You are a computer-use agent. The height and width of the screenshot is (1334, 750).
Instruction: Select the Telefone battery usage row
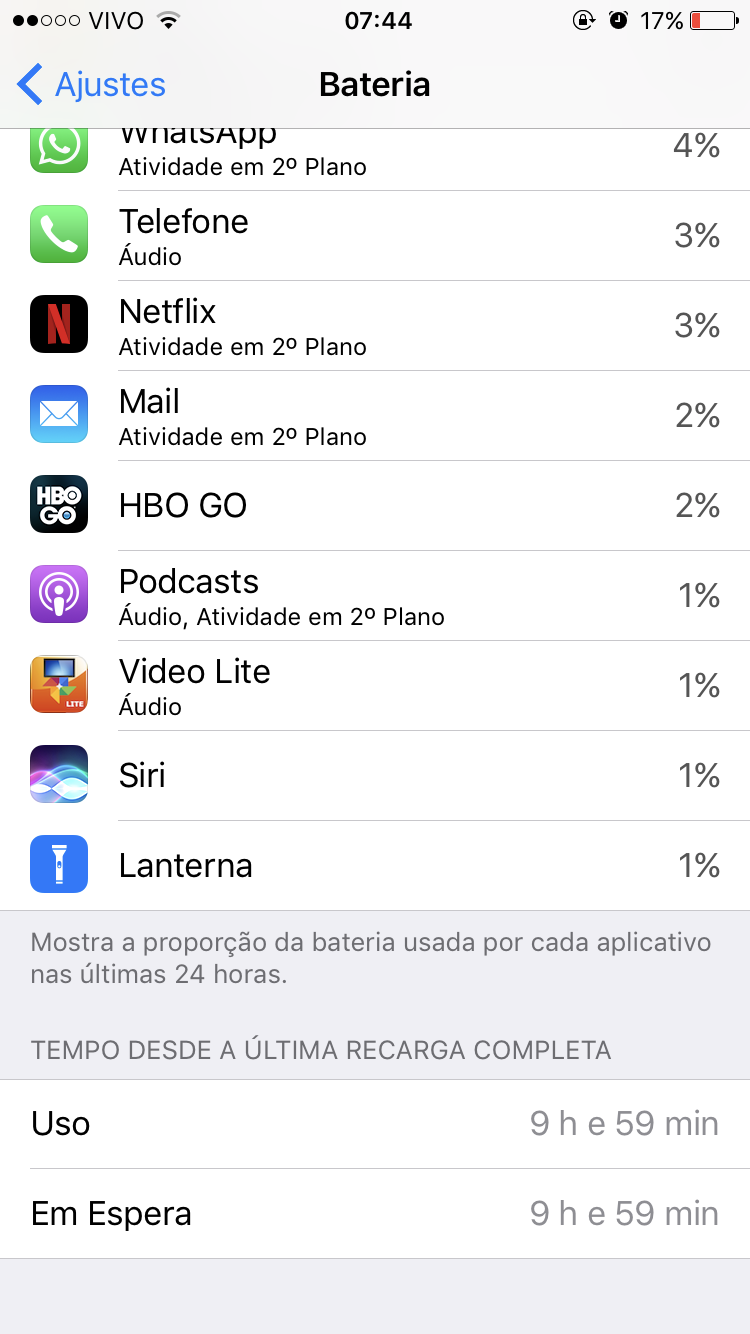point(375,236)
